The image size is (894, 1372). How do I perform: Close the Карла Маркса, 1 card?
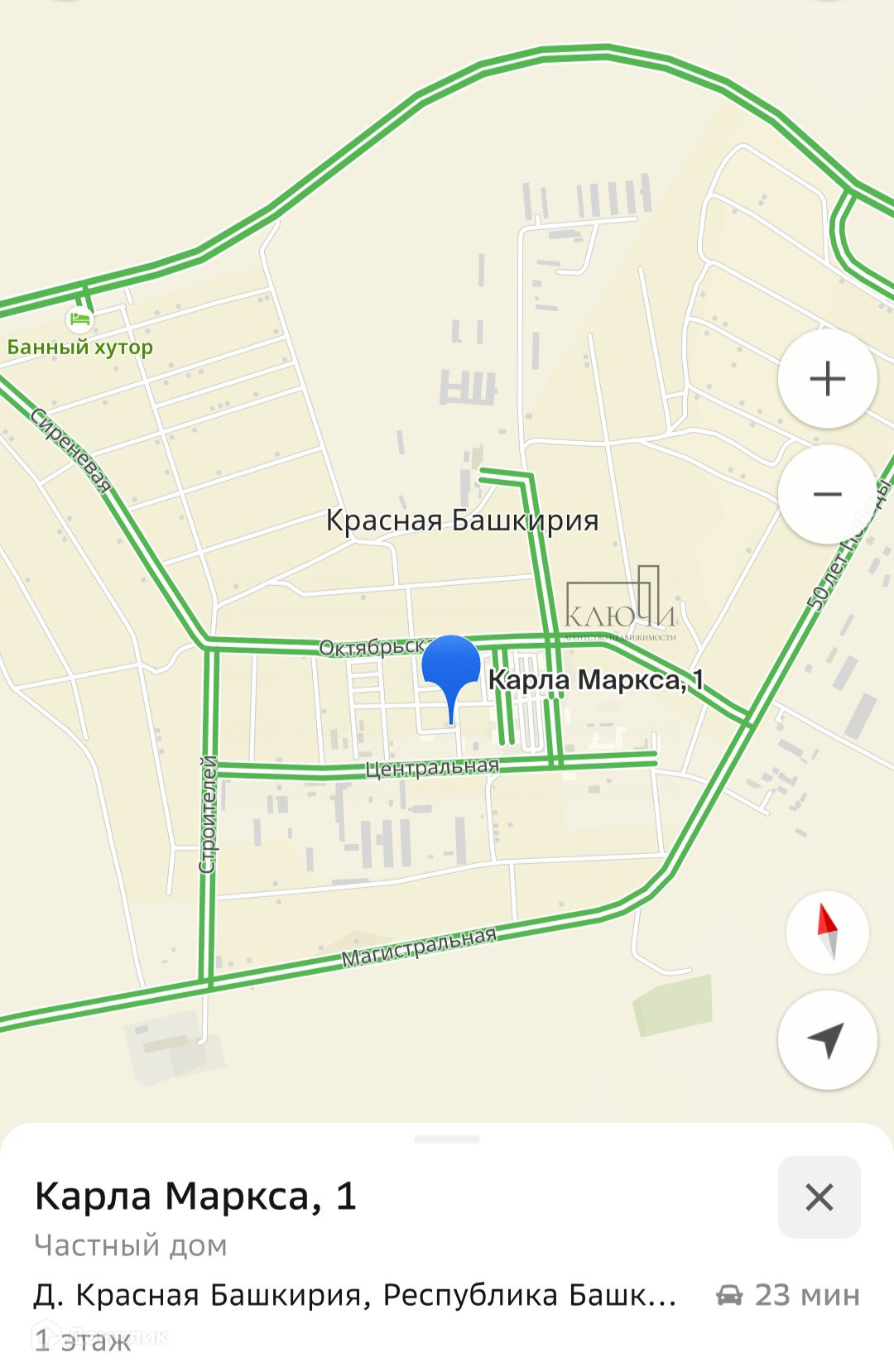pyautogui.click(x=819, y=1197)
